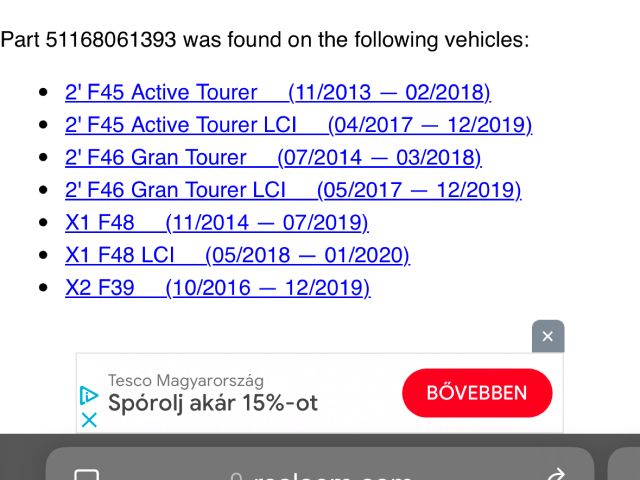Open 2' F46 Gran Tourer LCI link
640x480 pixels.
tap(292, 190)
